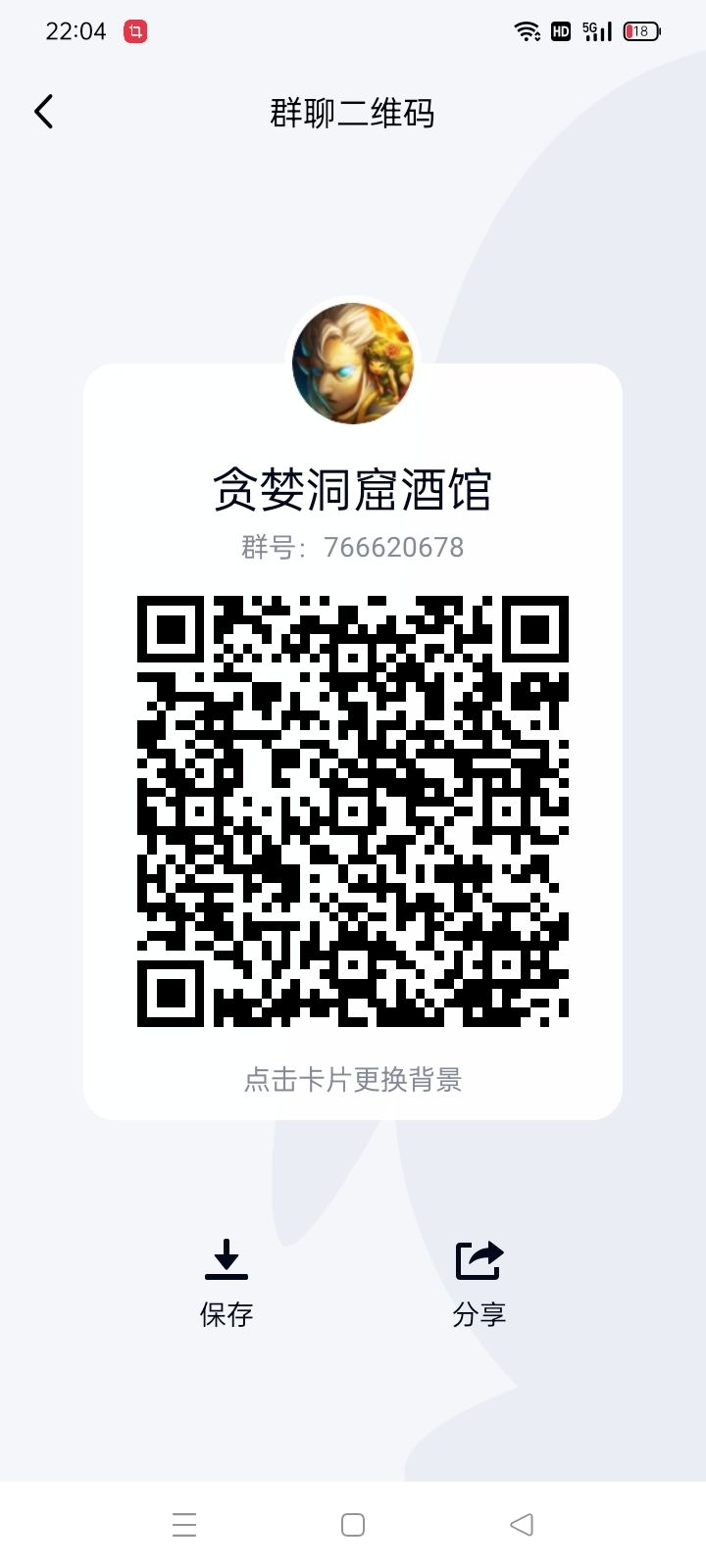The image size is (706, 1568).
Task: Tap the battery indicator showing 18
Action: tap(642, 30)
